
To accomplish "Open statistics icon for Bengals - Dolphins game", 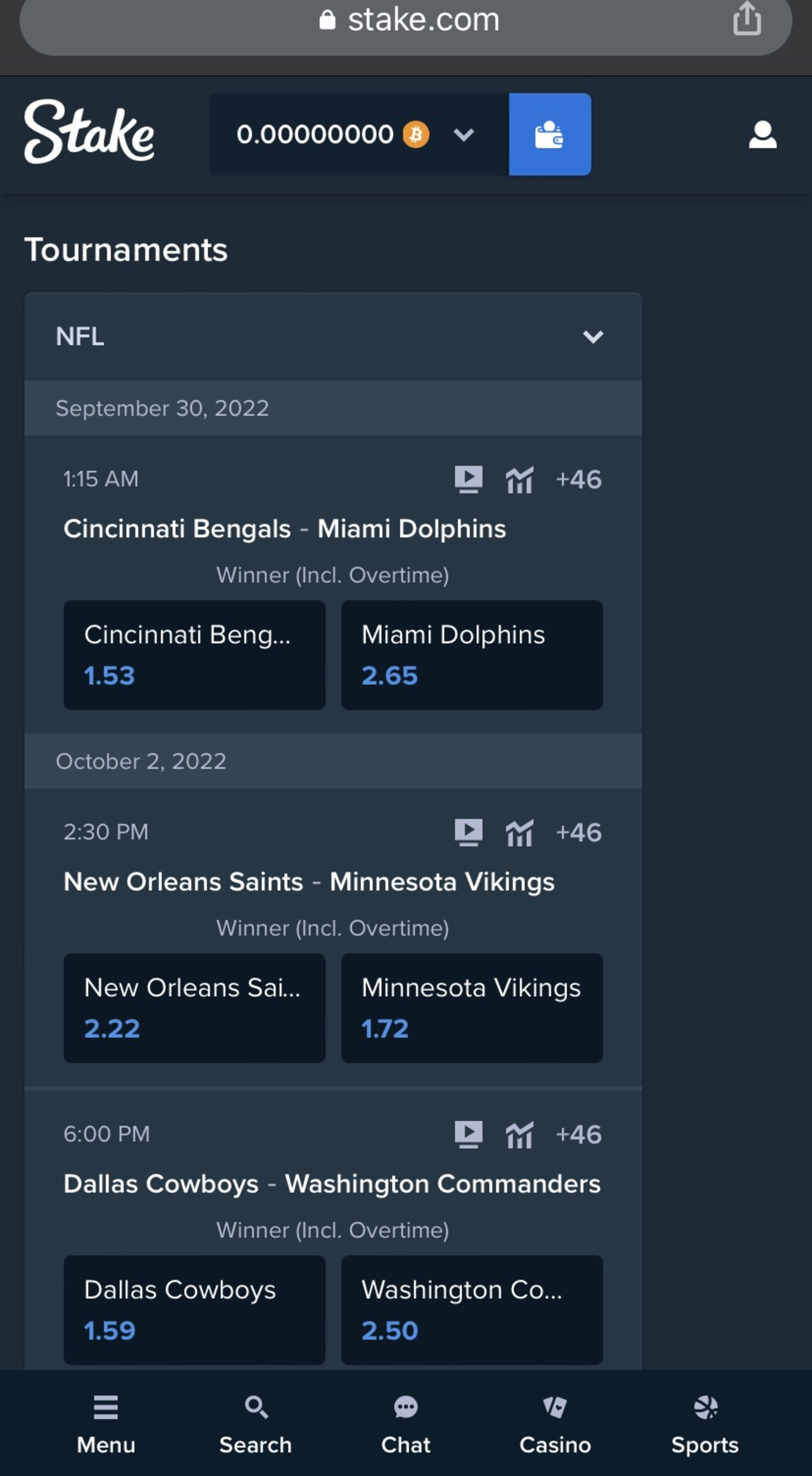I will coord(520,479).
